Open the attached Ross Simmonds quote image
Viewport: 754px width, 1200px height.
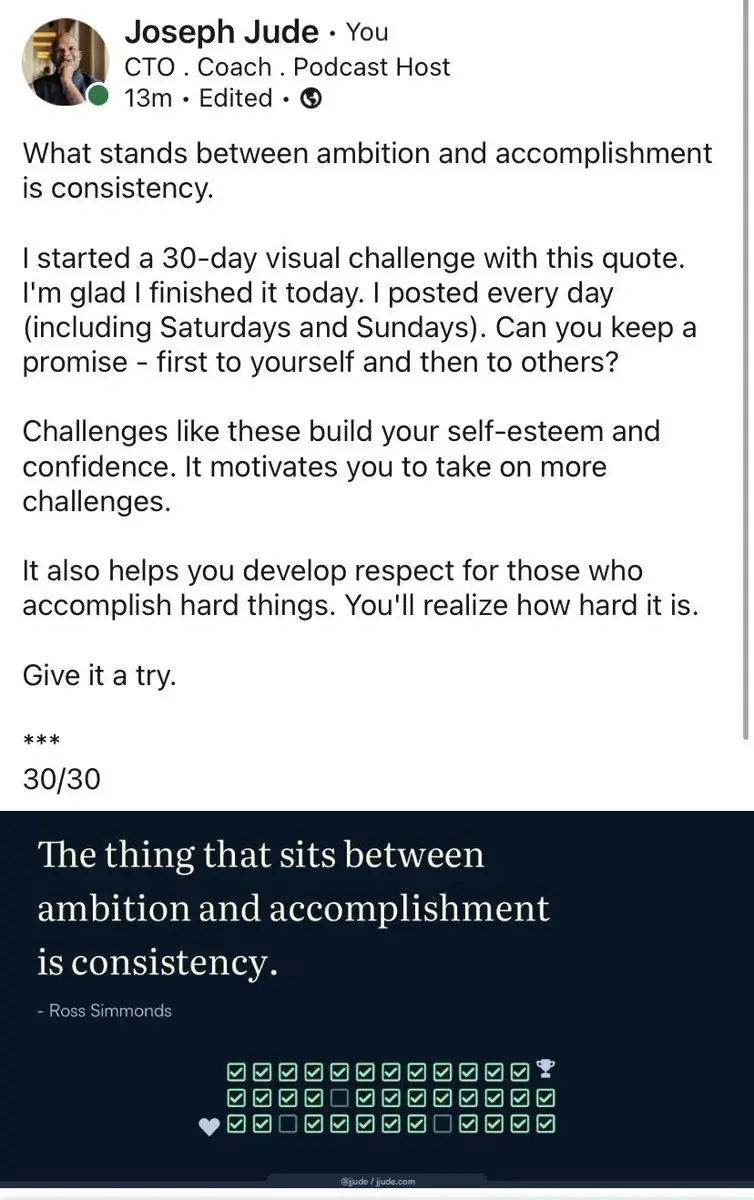tap(377, 990)
